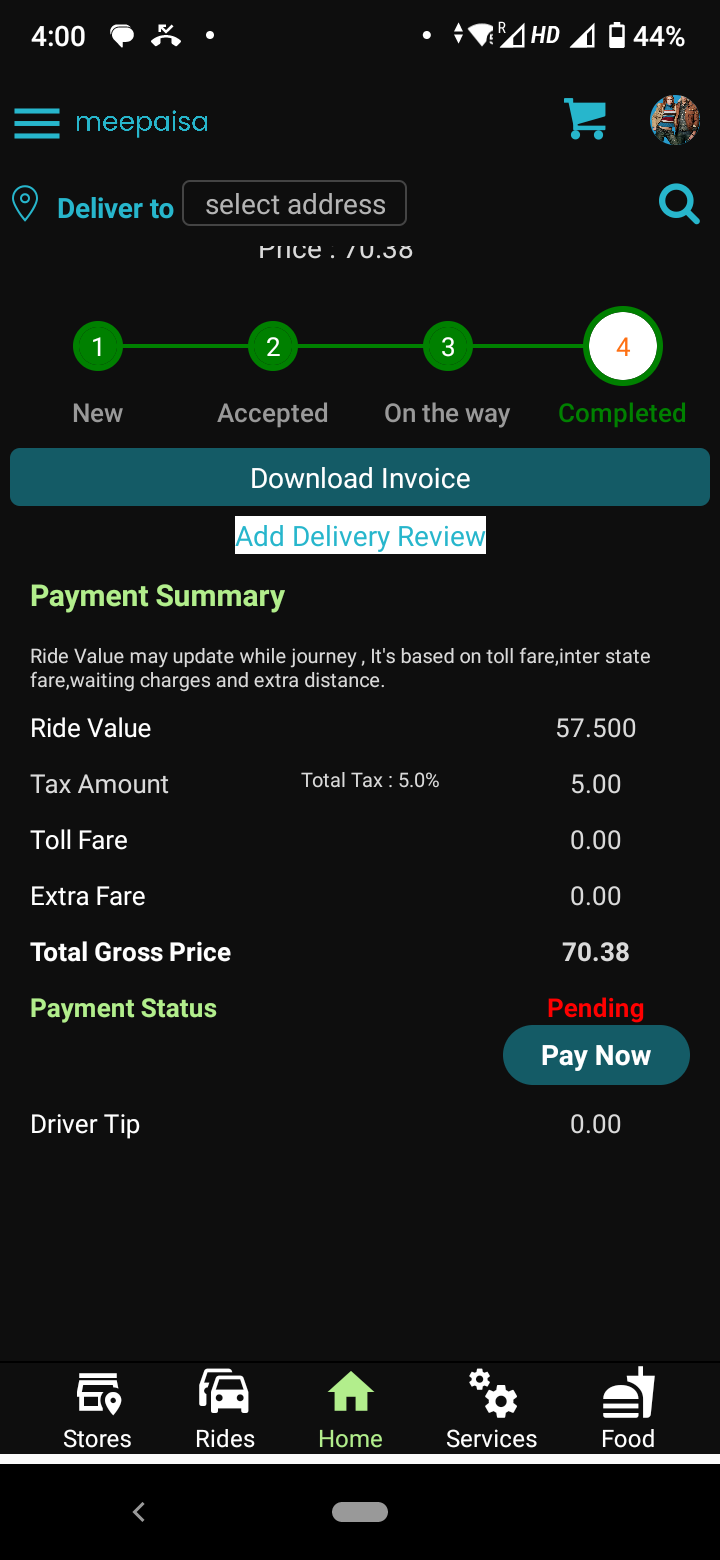
Task: Tap Pay Now to pay pending amount
Action: (x=596, y=1055)
